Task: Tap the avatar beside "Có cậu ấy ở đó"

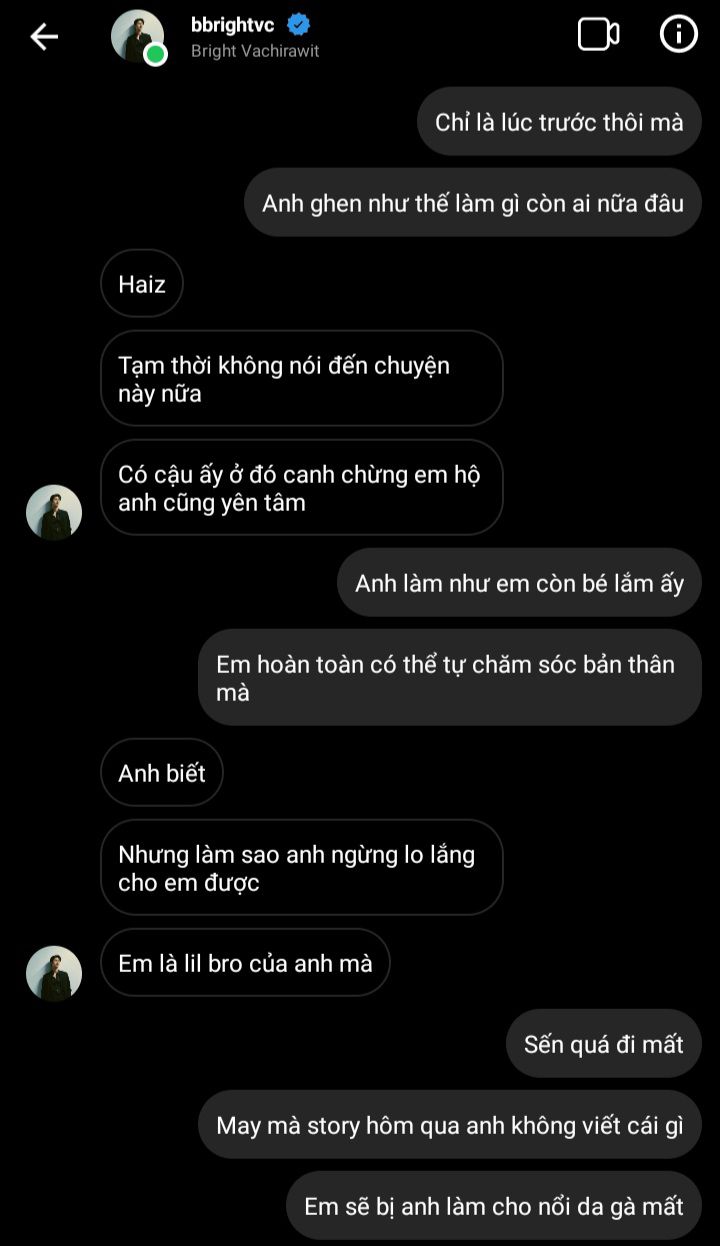Action: (x=54, y=512)
